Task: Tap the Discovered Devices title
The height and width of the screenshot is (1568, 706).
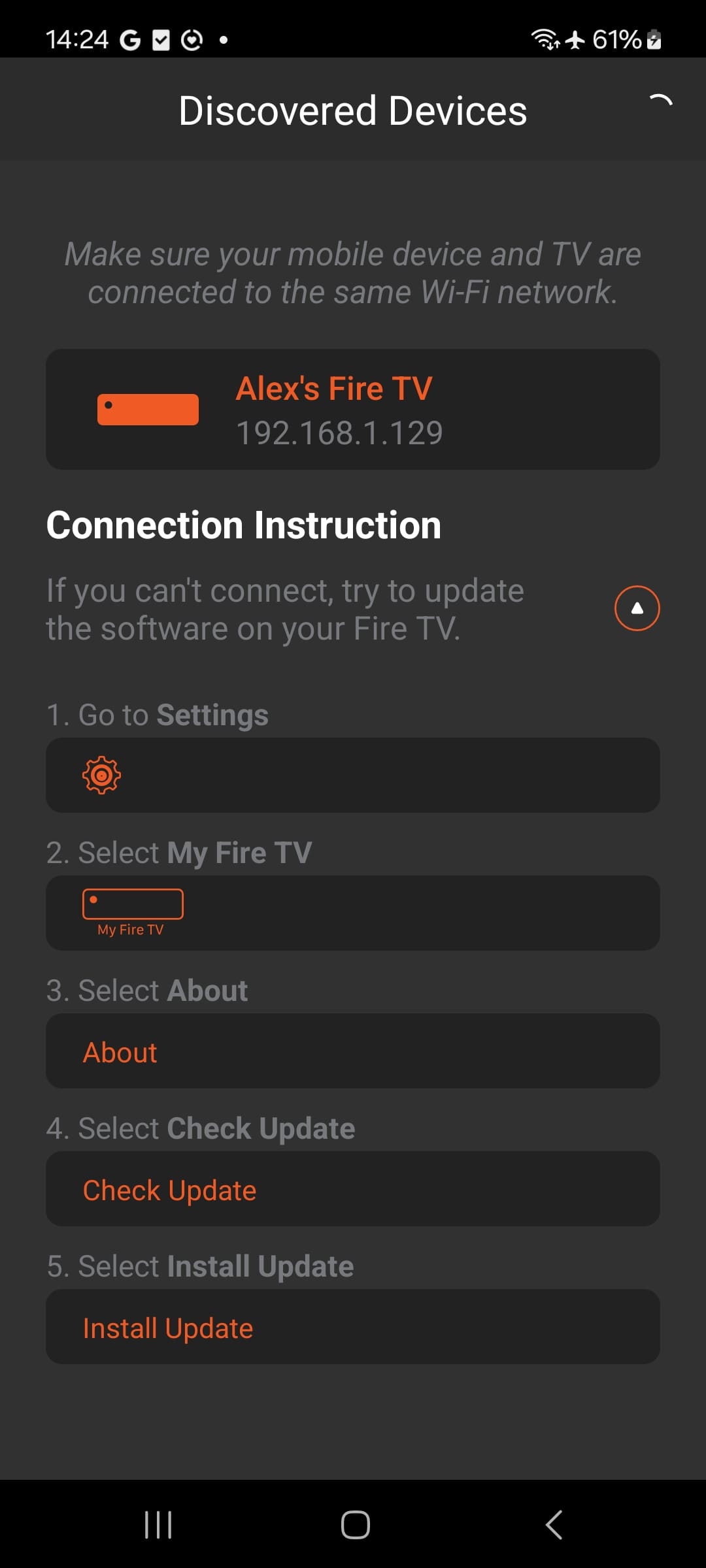Action: click(353, 110)
